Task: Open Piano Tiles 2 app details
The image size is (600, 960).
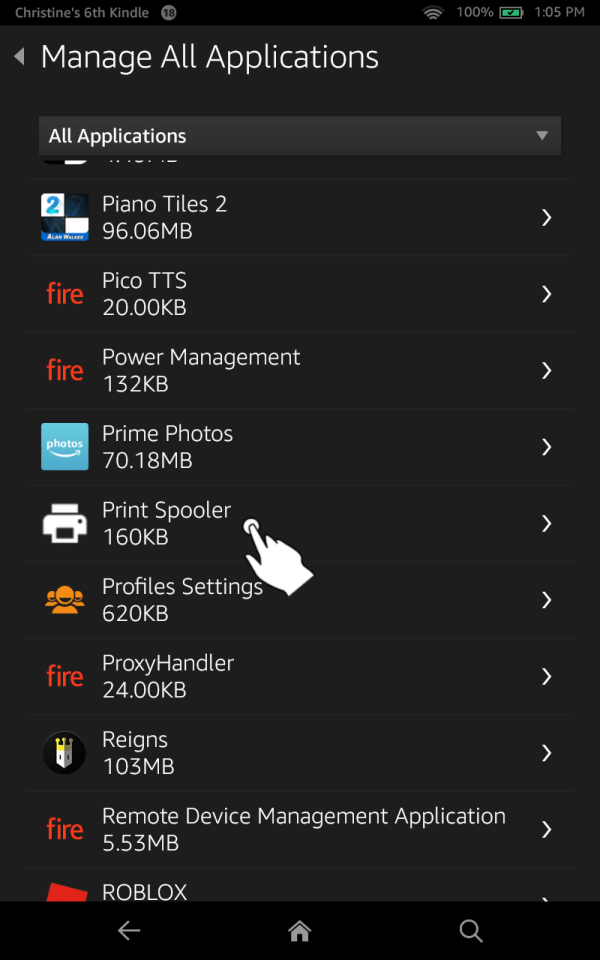Action: coord(299,217)
